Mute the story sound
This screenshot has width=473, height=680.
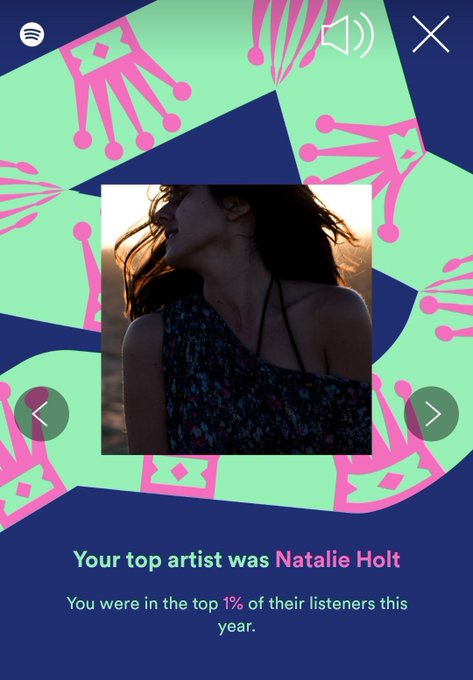point(347,35)
